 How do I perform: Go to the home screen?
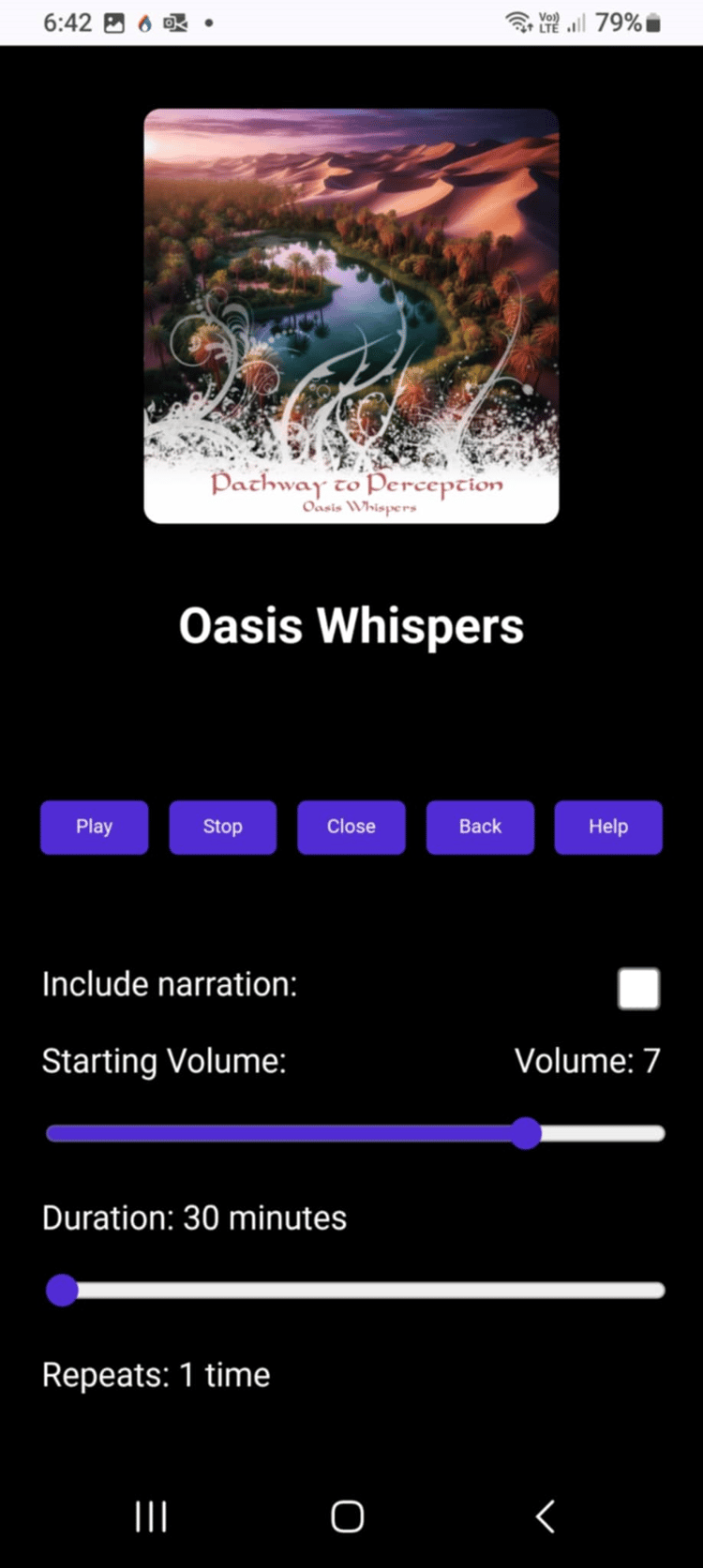[348, 1516]
